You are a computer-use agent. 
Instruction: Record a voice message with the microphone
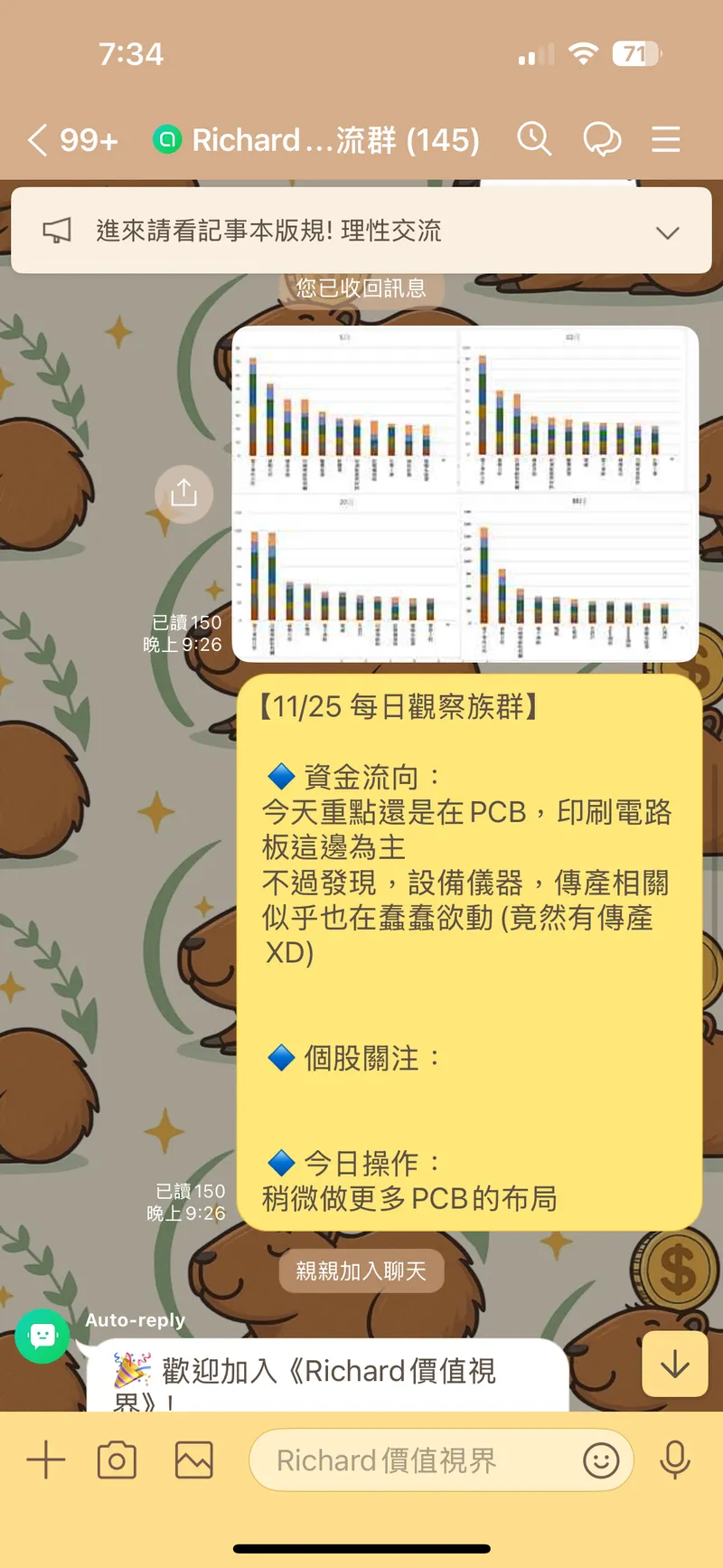675,1460
